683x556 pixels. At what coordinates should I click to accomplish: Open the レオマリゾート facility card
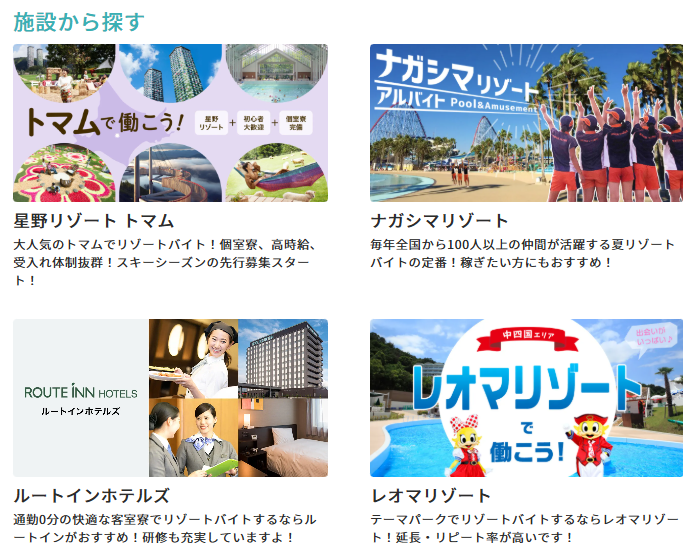click(x=526, y=398)
